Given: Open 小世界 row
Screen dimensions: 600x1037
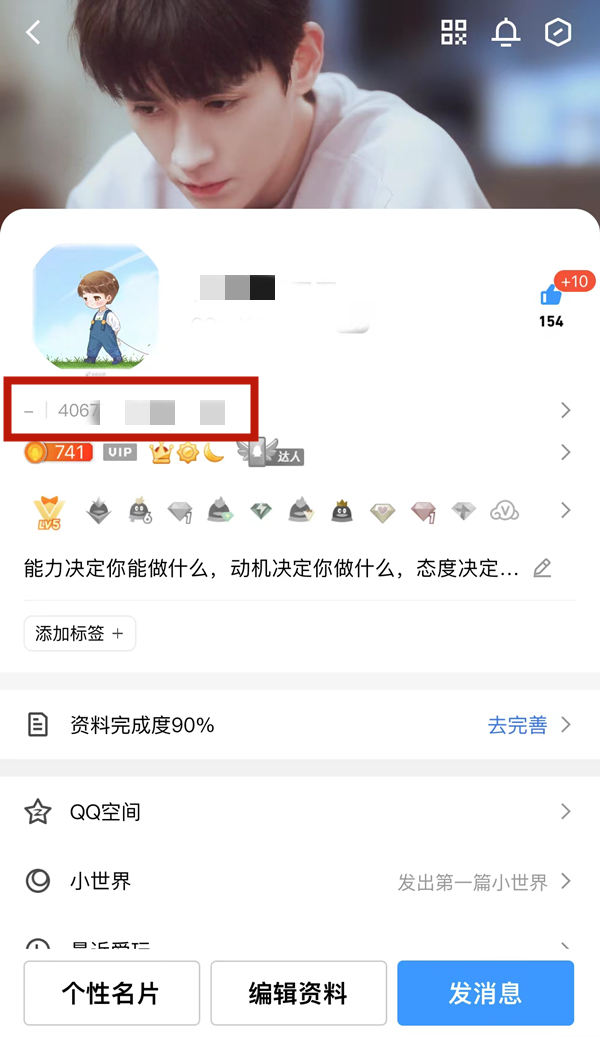Looking at the screenshot, I should pos(300,882).
